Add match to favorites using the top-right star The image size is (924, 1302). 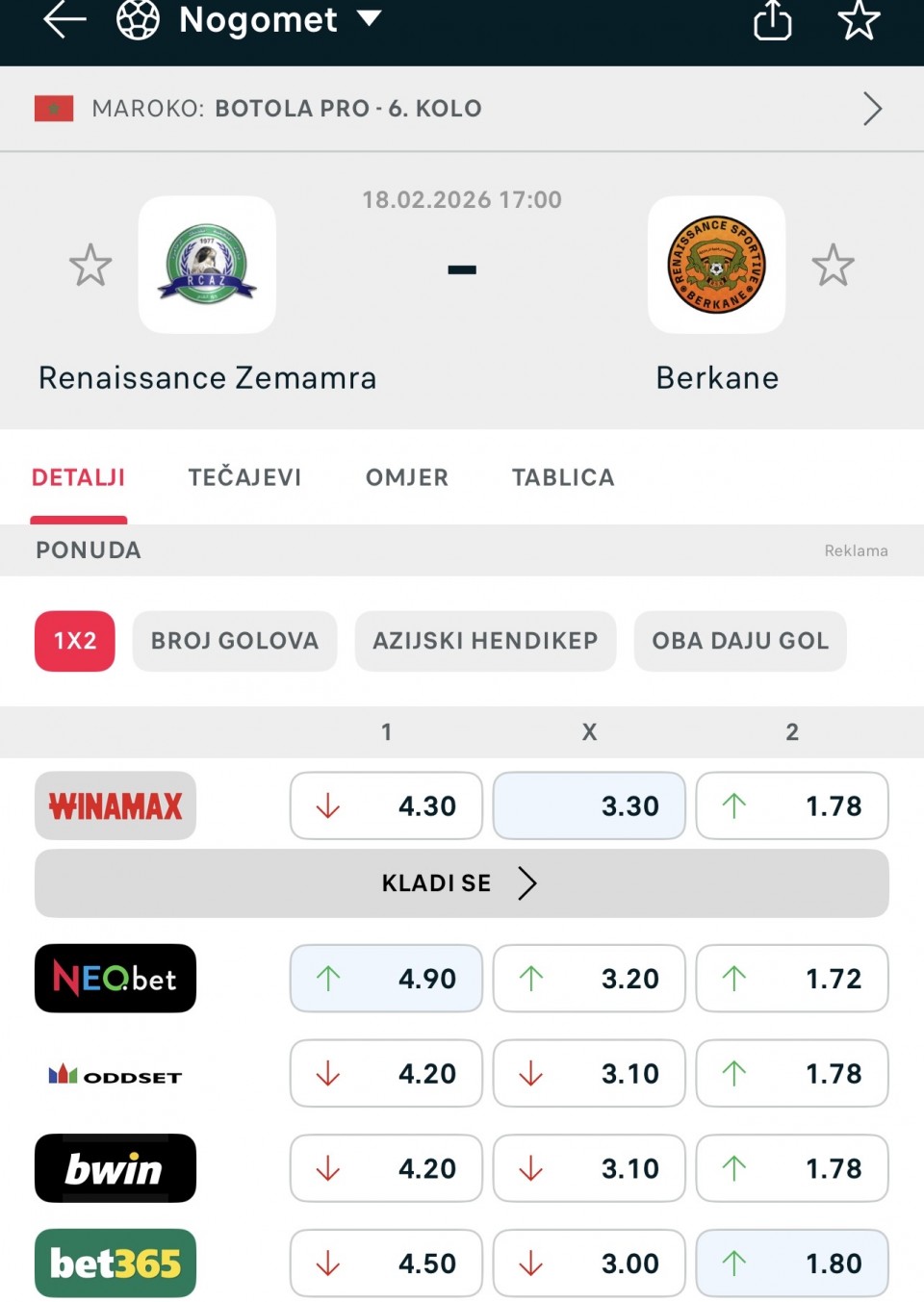click(x=859, y=20)
